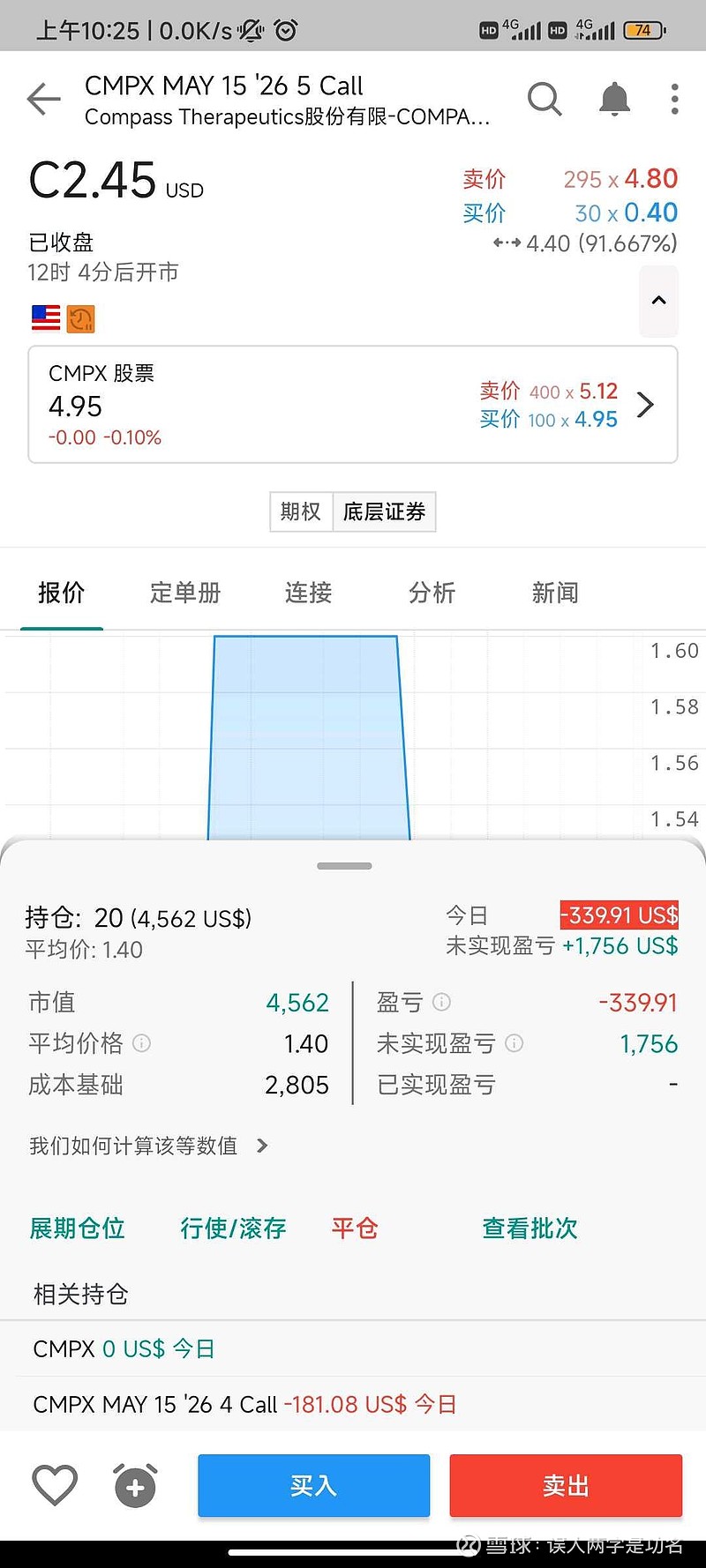Screen dimensions: 706x1568
Task: Collapse the quote details chevron
Action: coord(658,301)
